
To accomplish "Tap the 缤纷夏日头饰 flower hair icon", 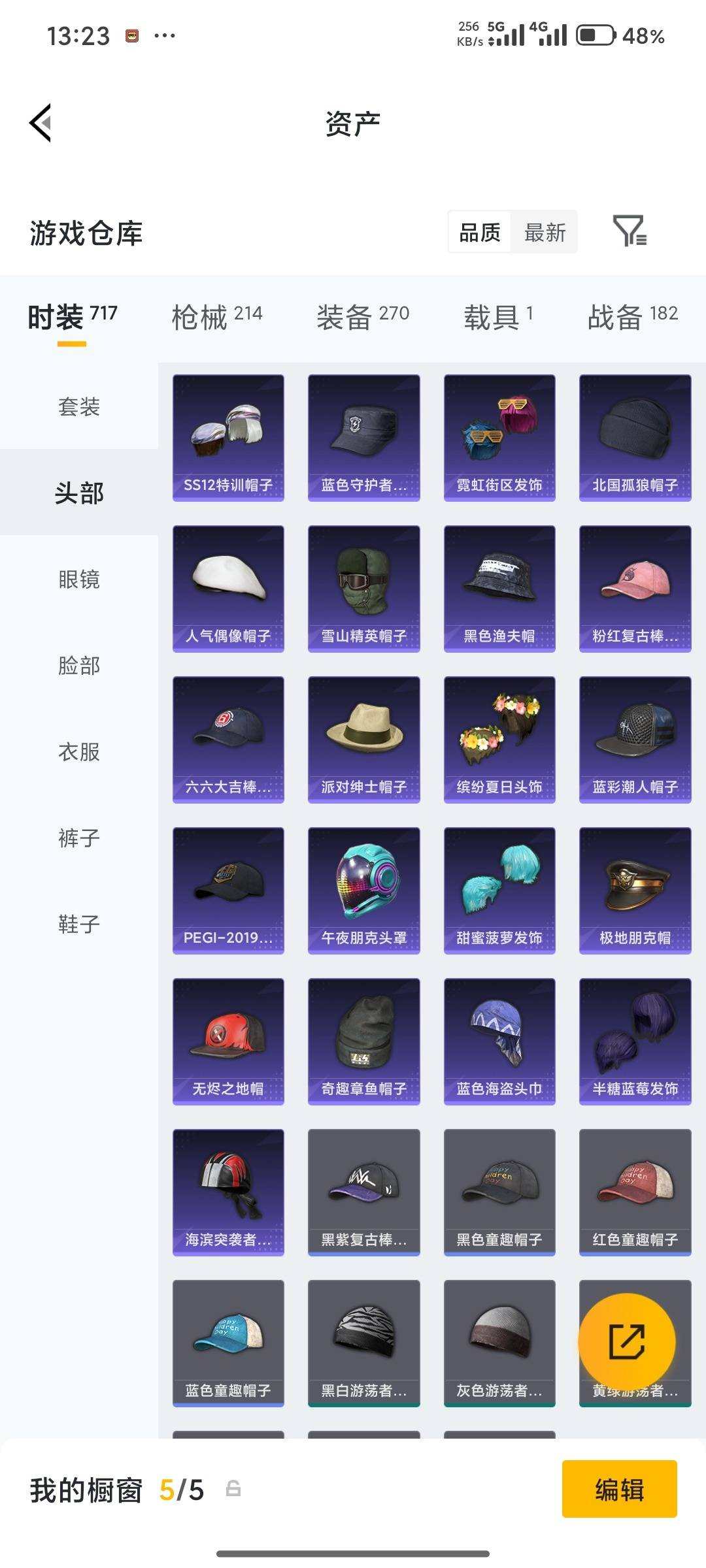I will (x=499, y=735).
